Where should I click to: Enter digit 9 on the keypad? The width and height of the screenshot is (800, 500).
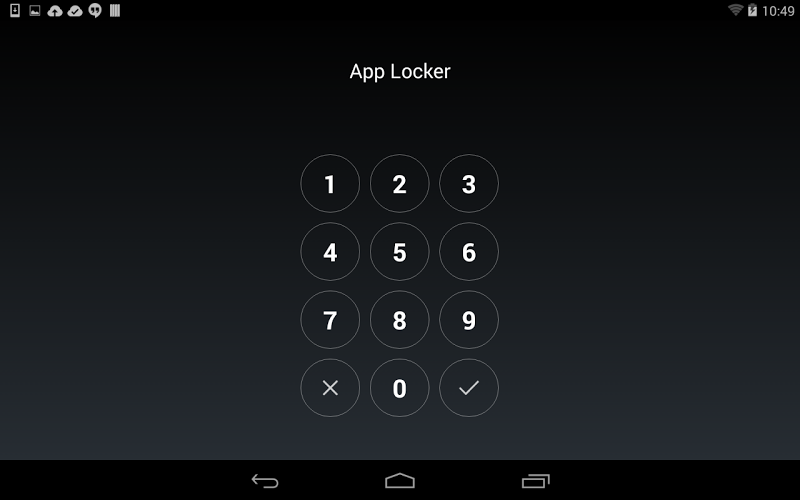pos(469,320)
